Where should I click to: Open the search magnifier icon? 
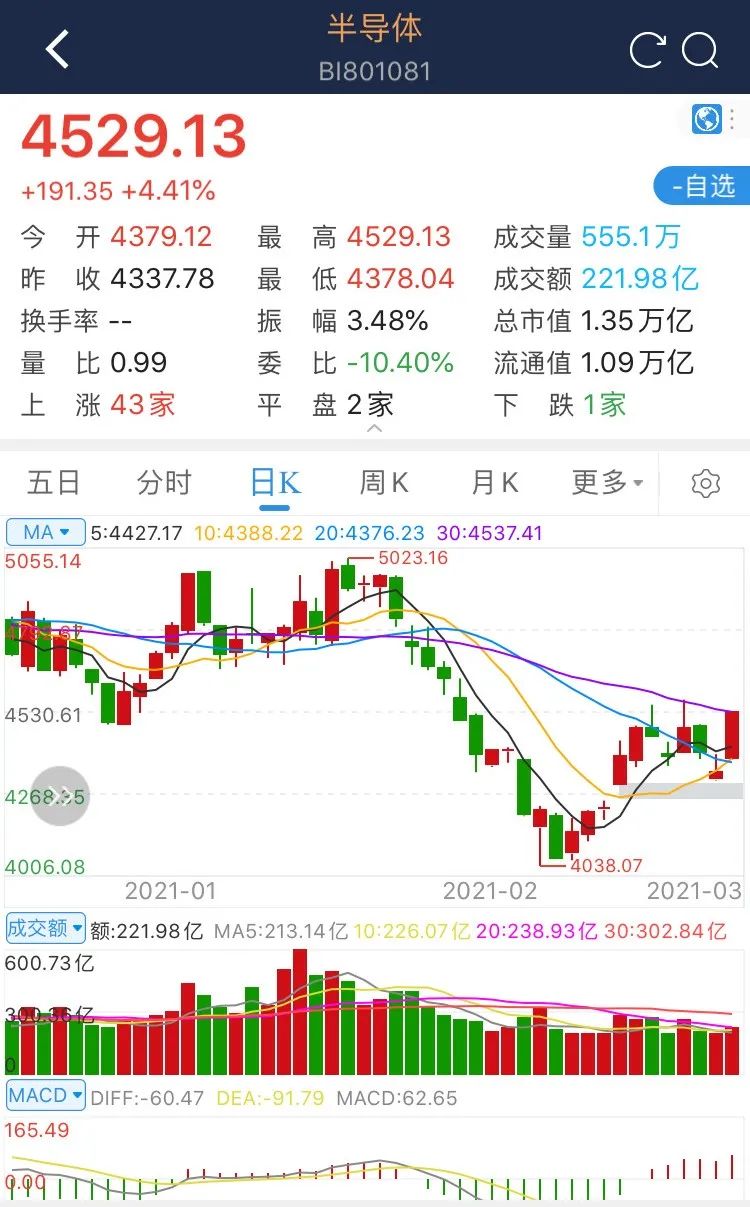pos(701,50)
